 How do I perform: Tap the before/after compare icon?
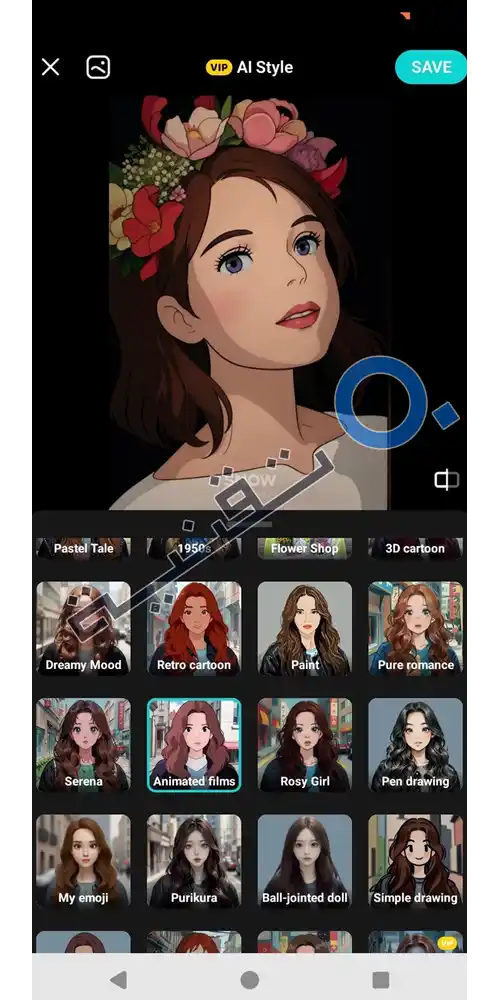tap(446, 480)
